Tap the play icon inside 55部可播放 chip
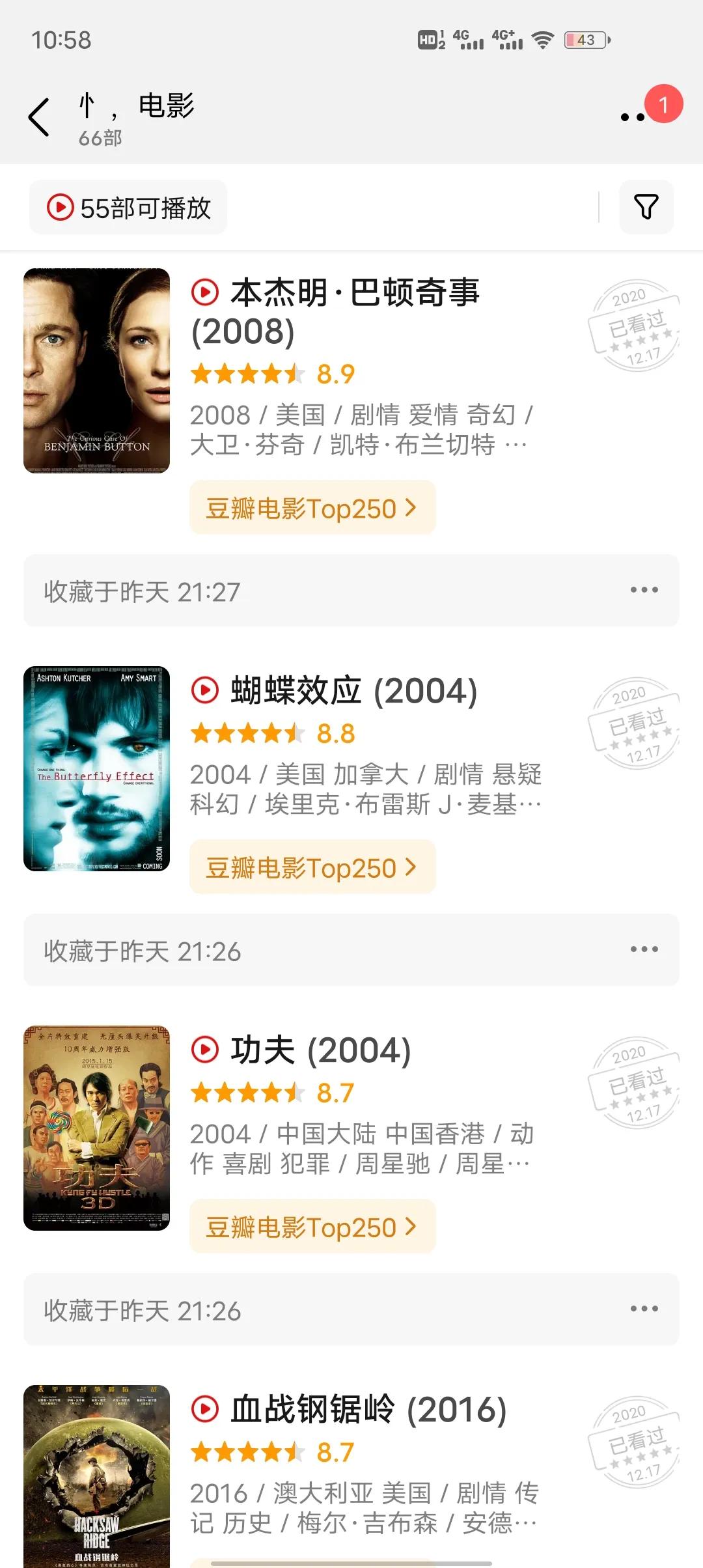The width and height of the screenshot is (703, 1568). click(61, 207)
